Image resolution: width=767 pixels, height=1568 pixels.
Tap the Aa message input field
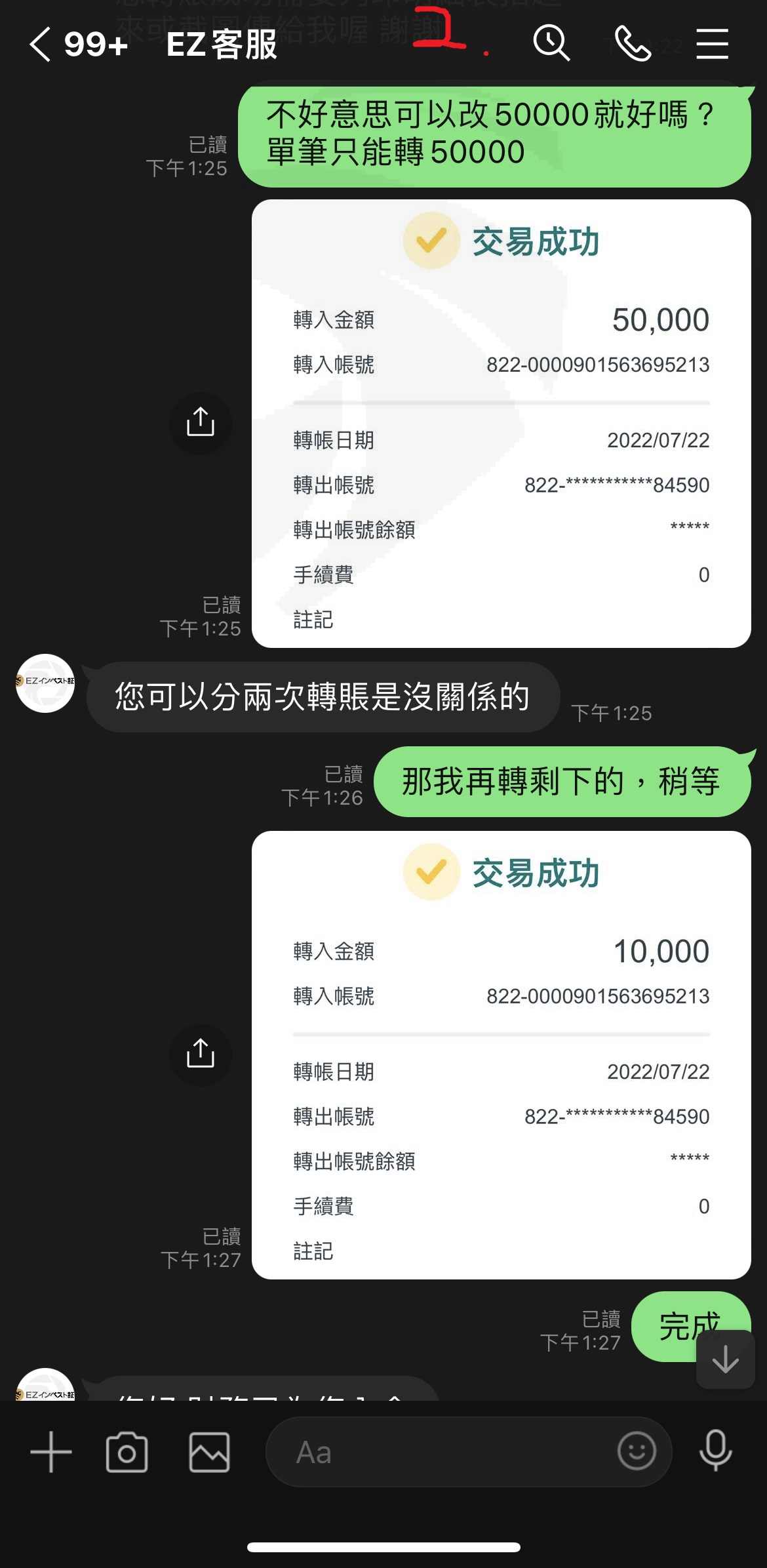[439, 1452]
